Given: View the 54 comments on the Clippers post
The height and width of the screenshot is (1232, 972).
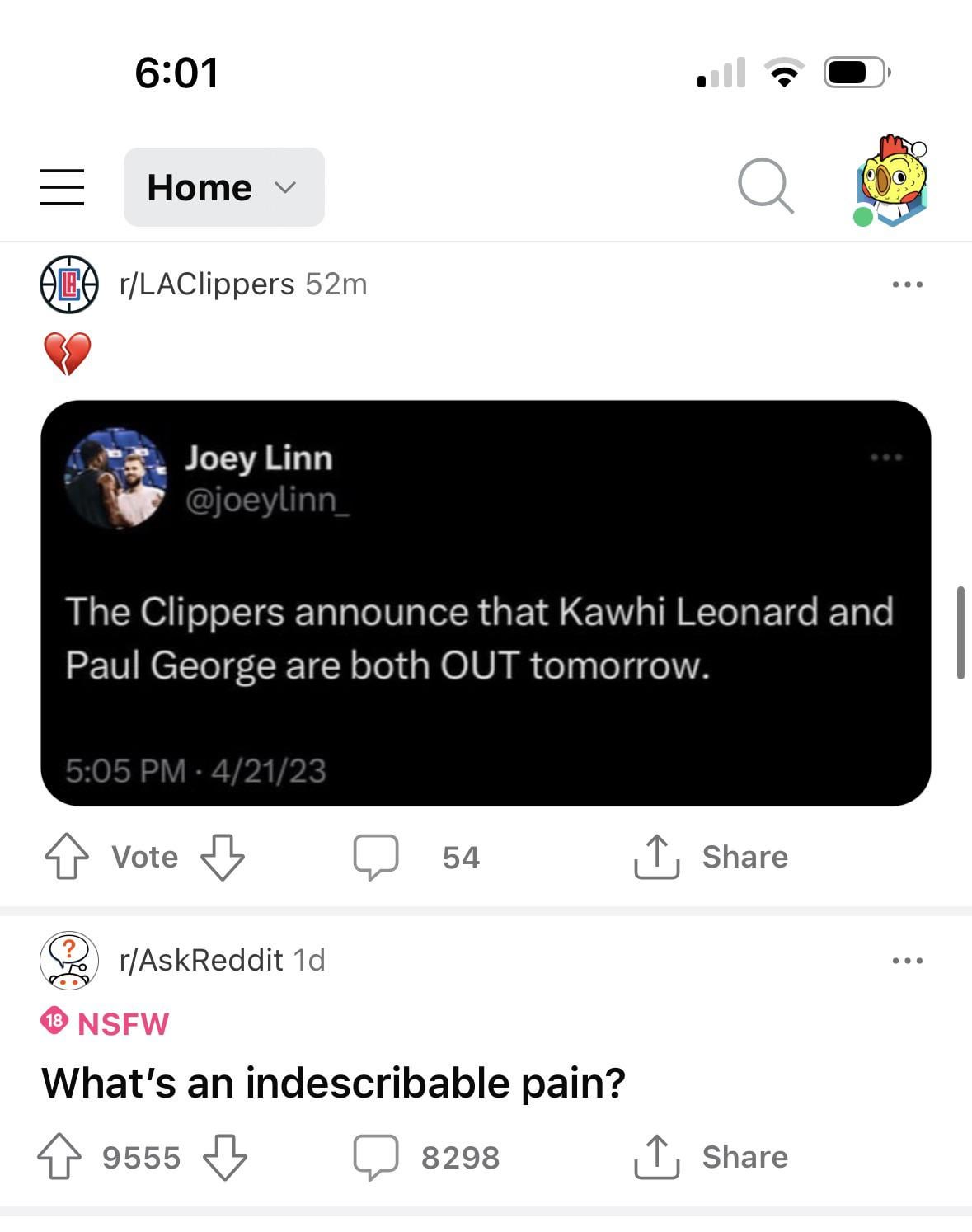Looking at the screenshot, I should tap(416, 857).
